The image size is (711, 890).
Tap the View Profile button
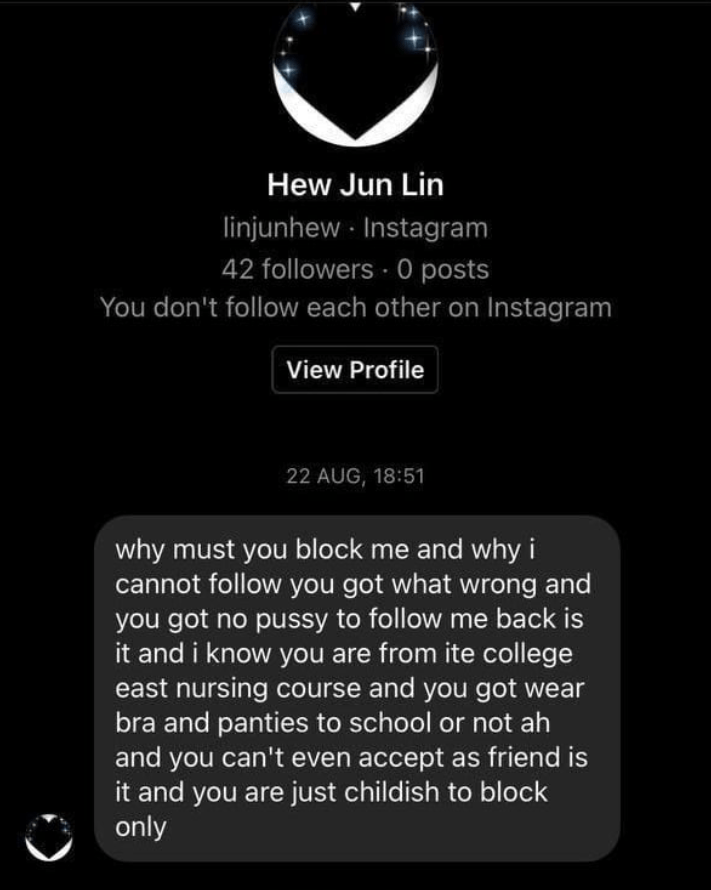tap(355, 370)
